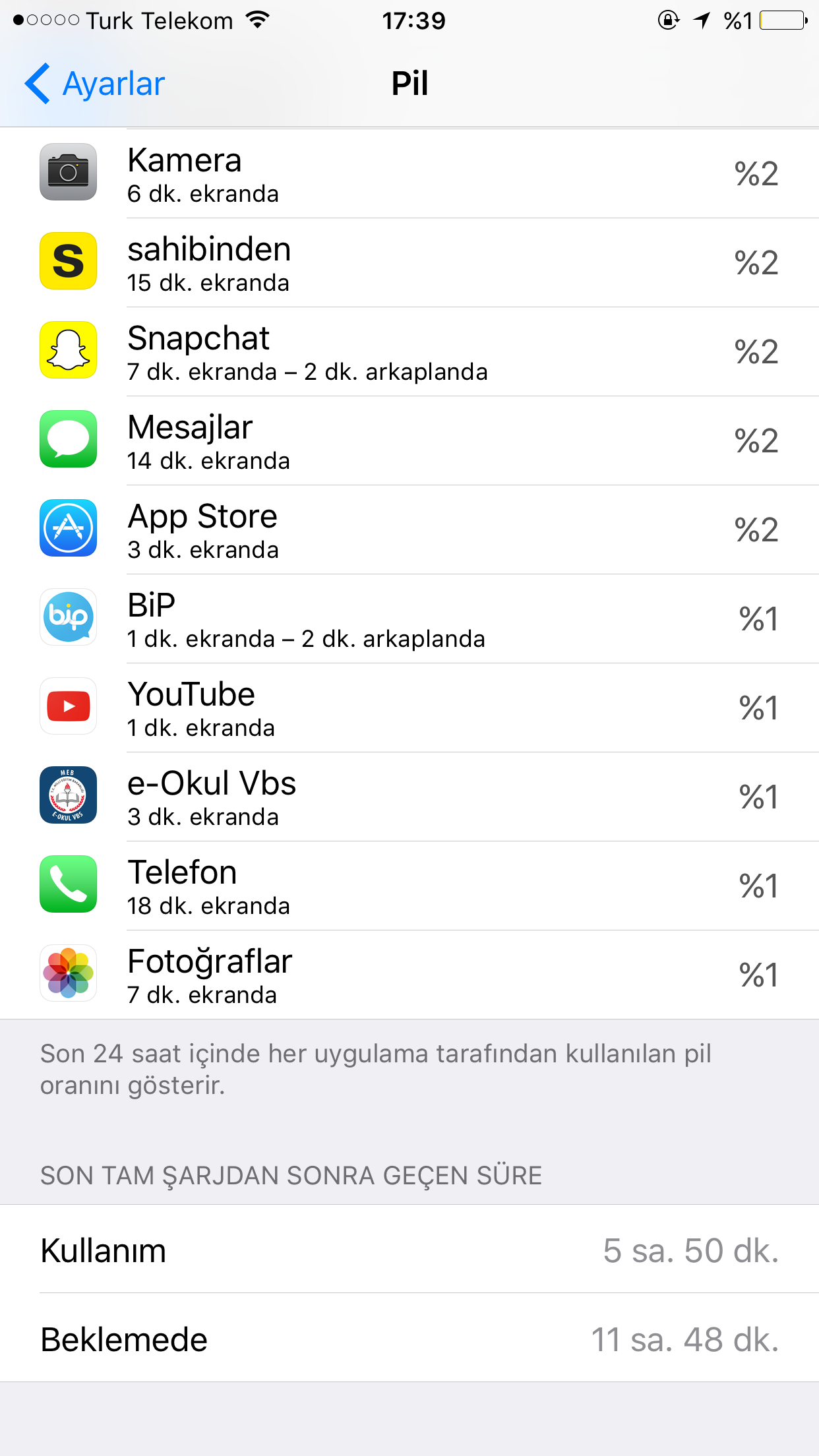Tap the Snapchat battery usage row
This screenshot has height=1456, width=819.
[409, 352]
